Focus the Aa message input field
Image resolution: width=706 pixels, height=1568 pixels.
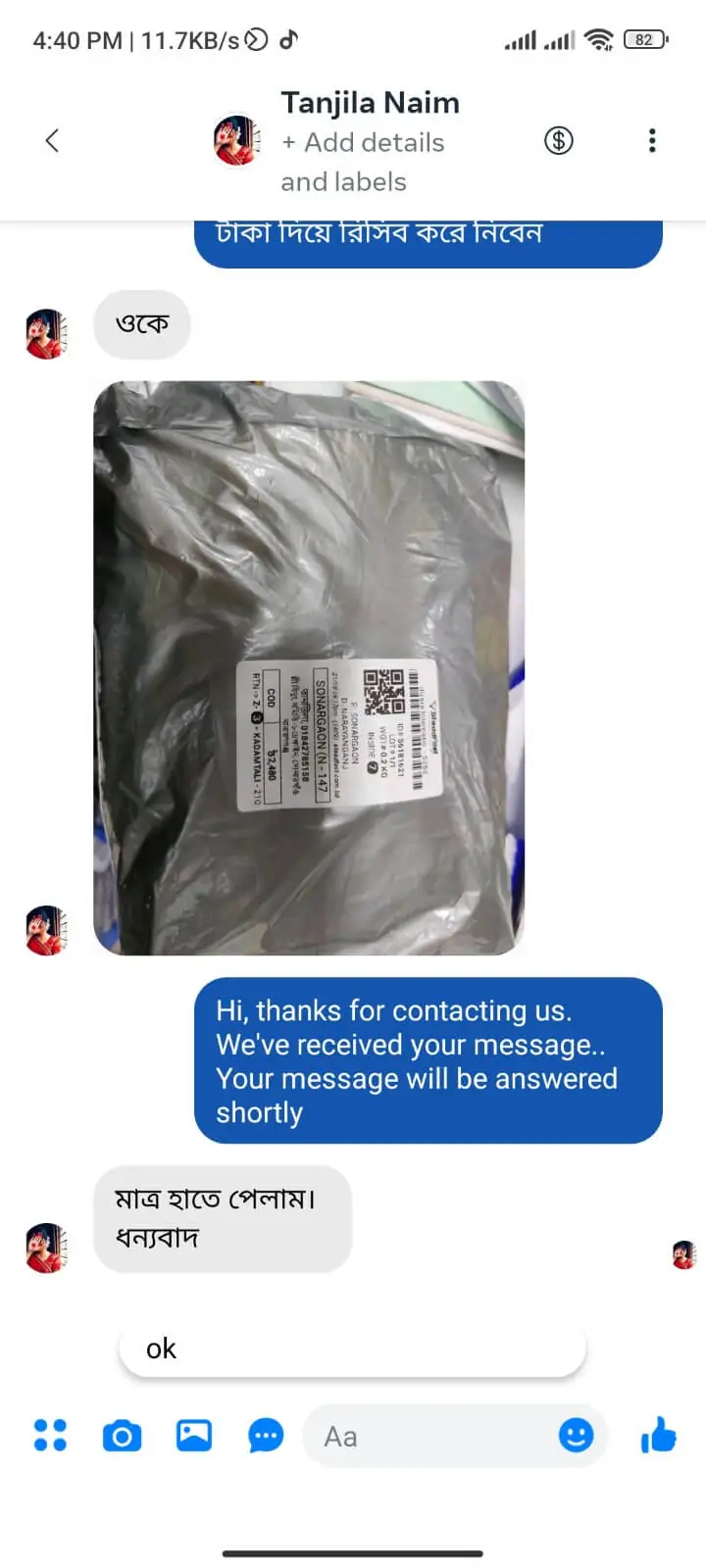tap(431, 1437)
